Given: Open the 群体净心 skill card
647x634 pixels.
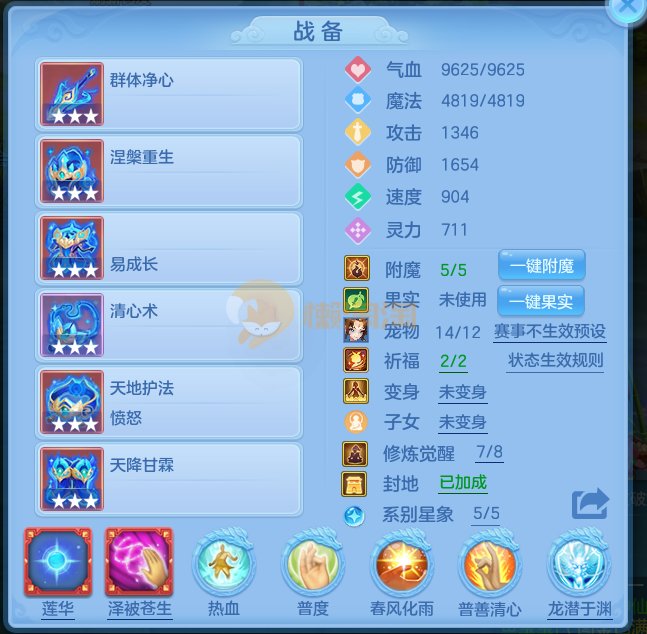Looking at the screenshot, I should [169, 94].
